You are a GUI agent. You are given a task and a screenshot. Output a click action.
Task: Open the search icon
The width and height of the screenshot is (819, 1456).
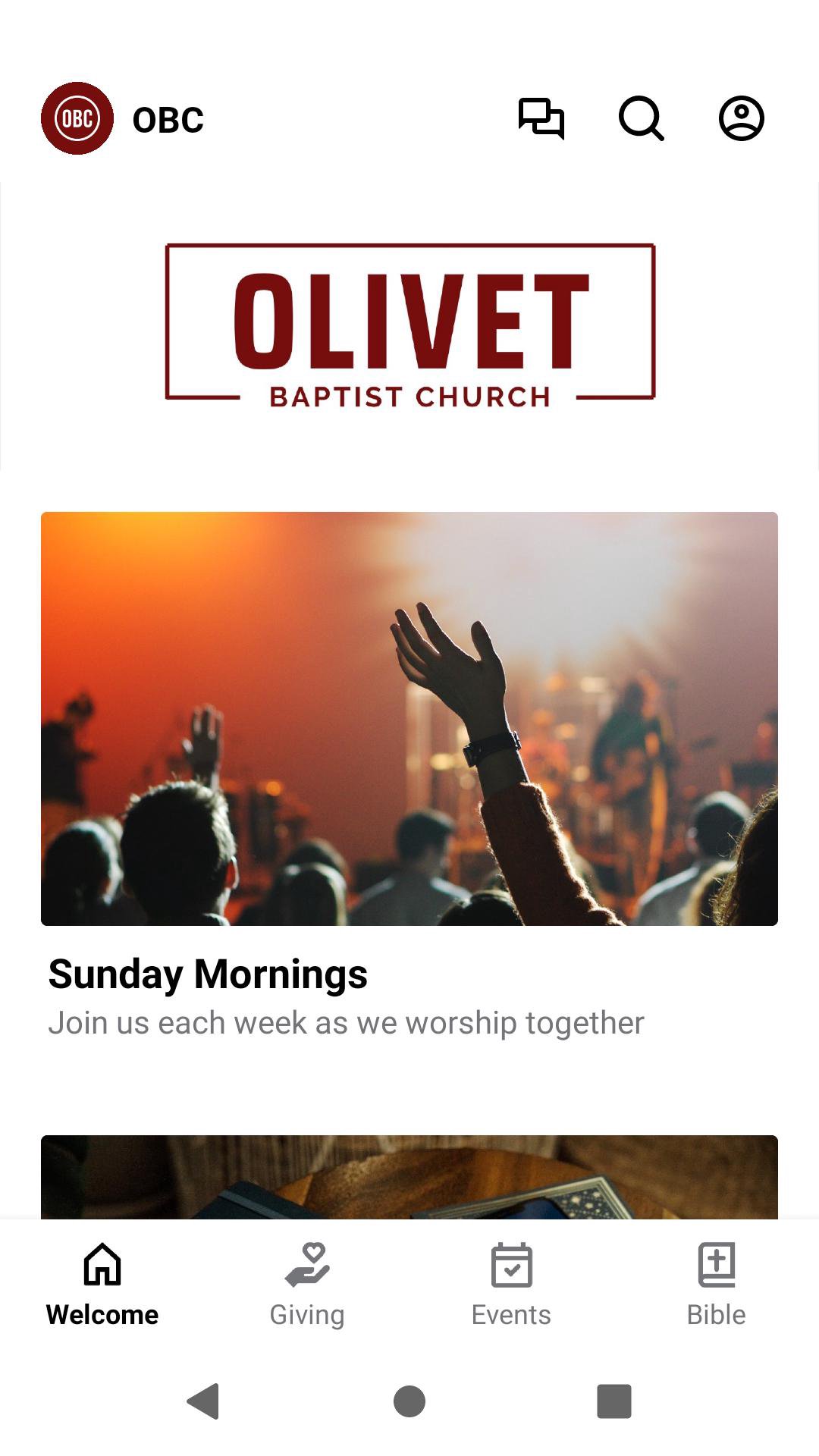pos(641,119)
